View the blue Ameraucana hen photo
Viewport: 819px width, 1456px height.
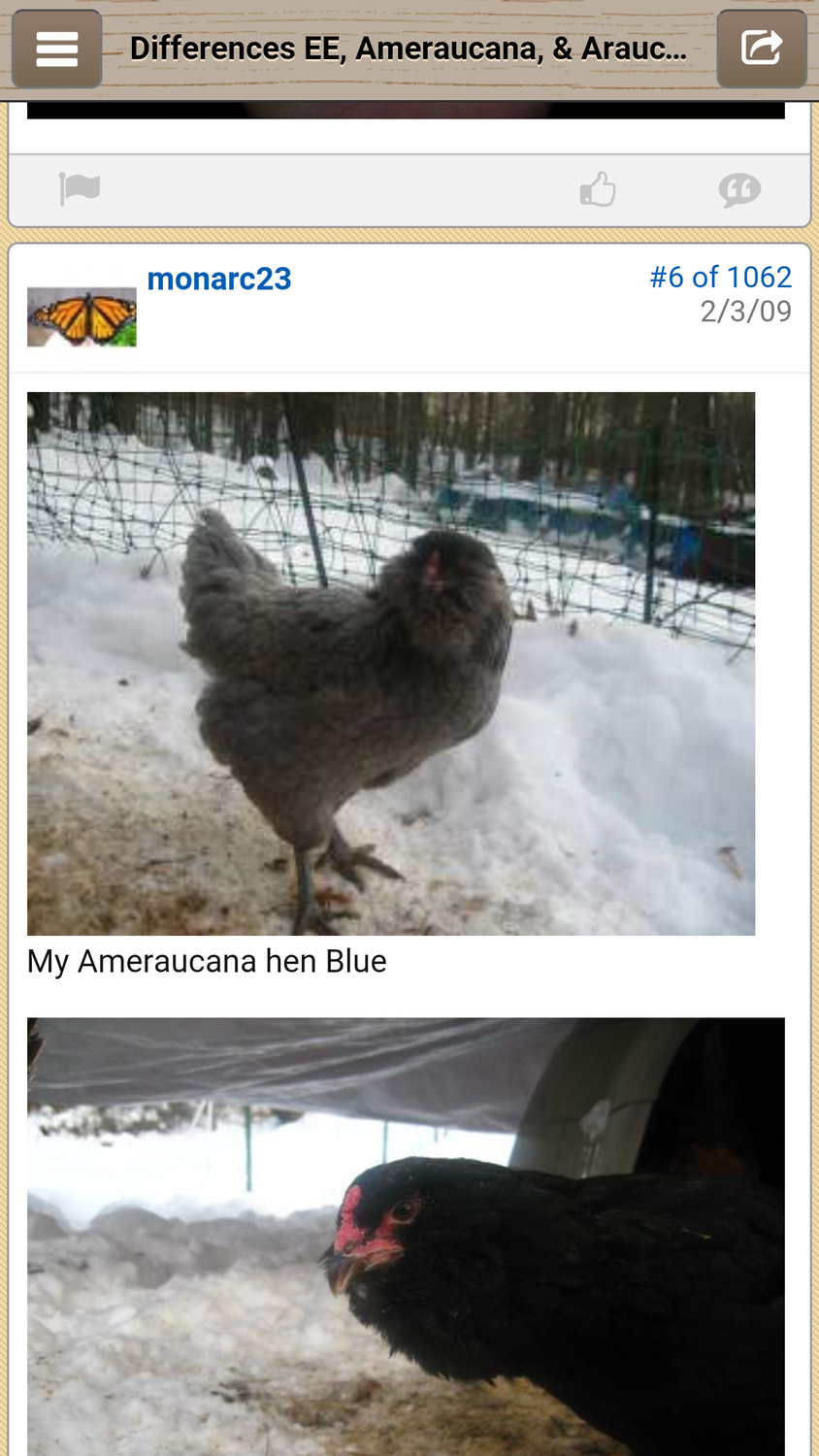[391, 663]
